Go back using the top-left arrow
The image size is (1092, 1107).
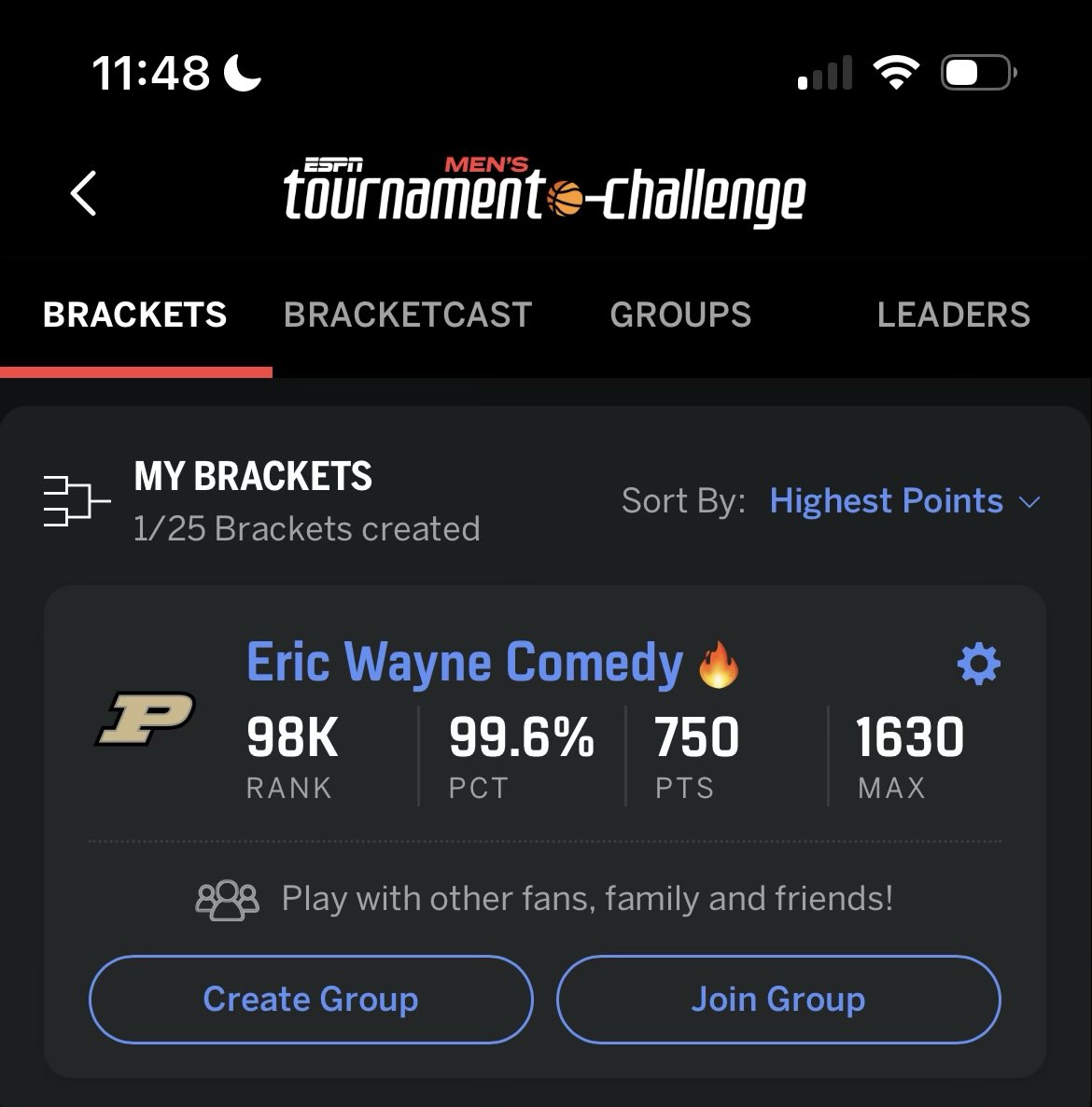pos(83,194)
